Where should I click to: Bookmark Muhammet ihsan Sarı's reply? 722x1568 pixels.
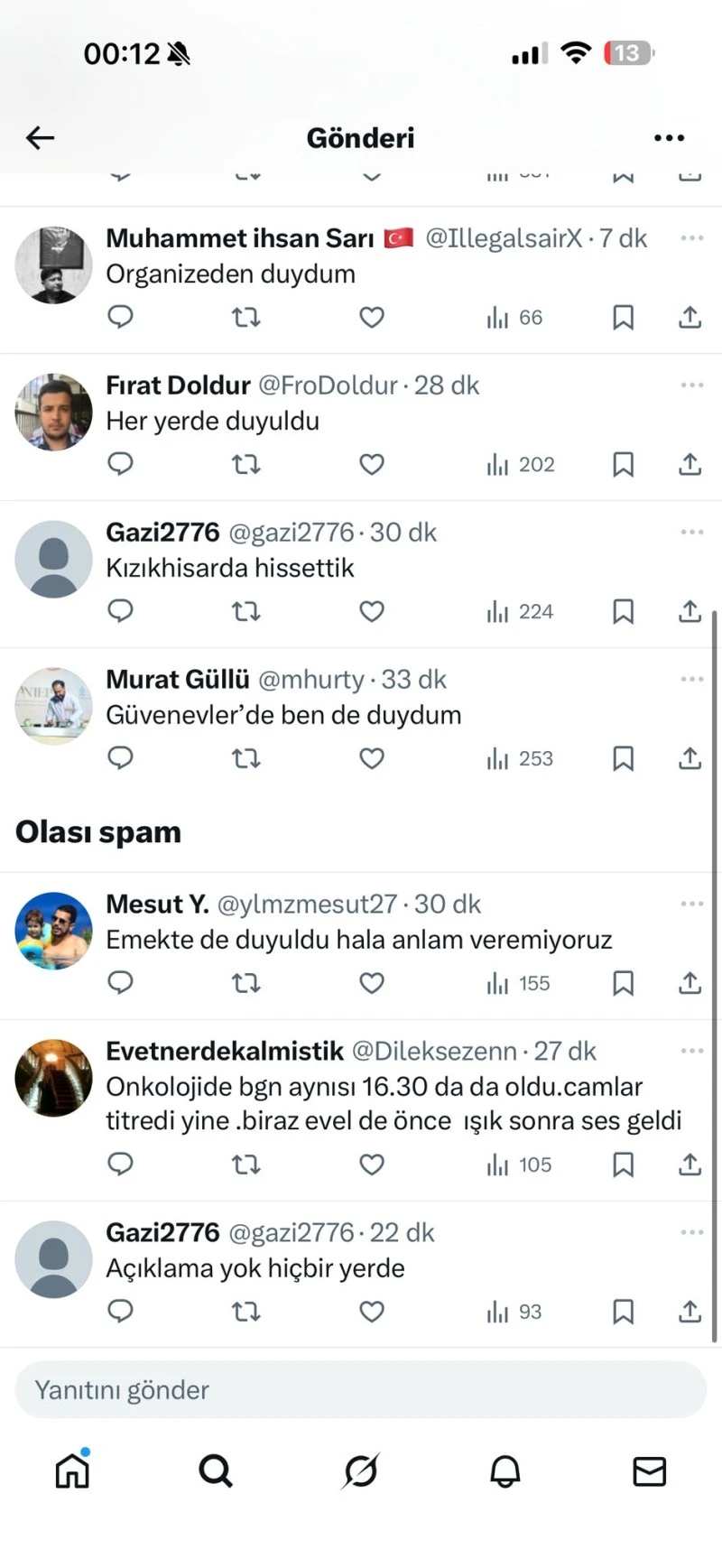[x=623, y=318]
